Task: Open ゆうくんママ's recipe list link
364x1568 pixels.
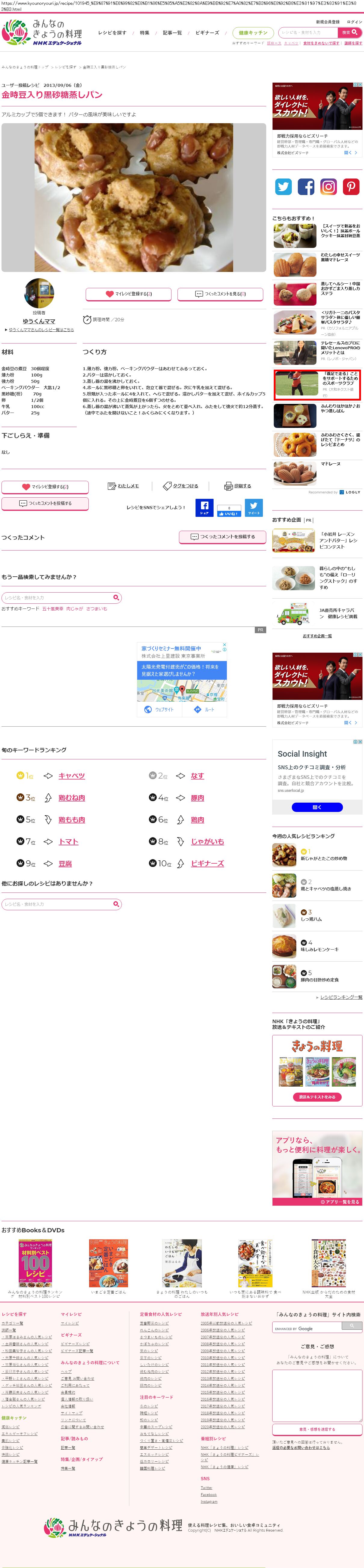Action: coord(41,329)
